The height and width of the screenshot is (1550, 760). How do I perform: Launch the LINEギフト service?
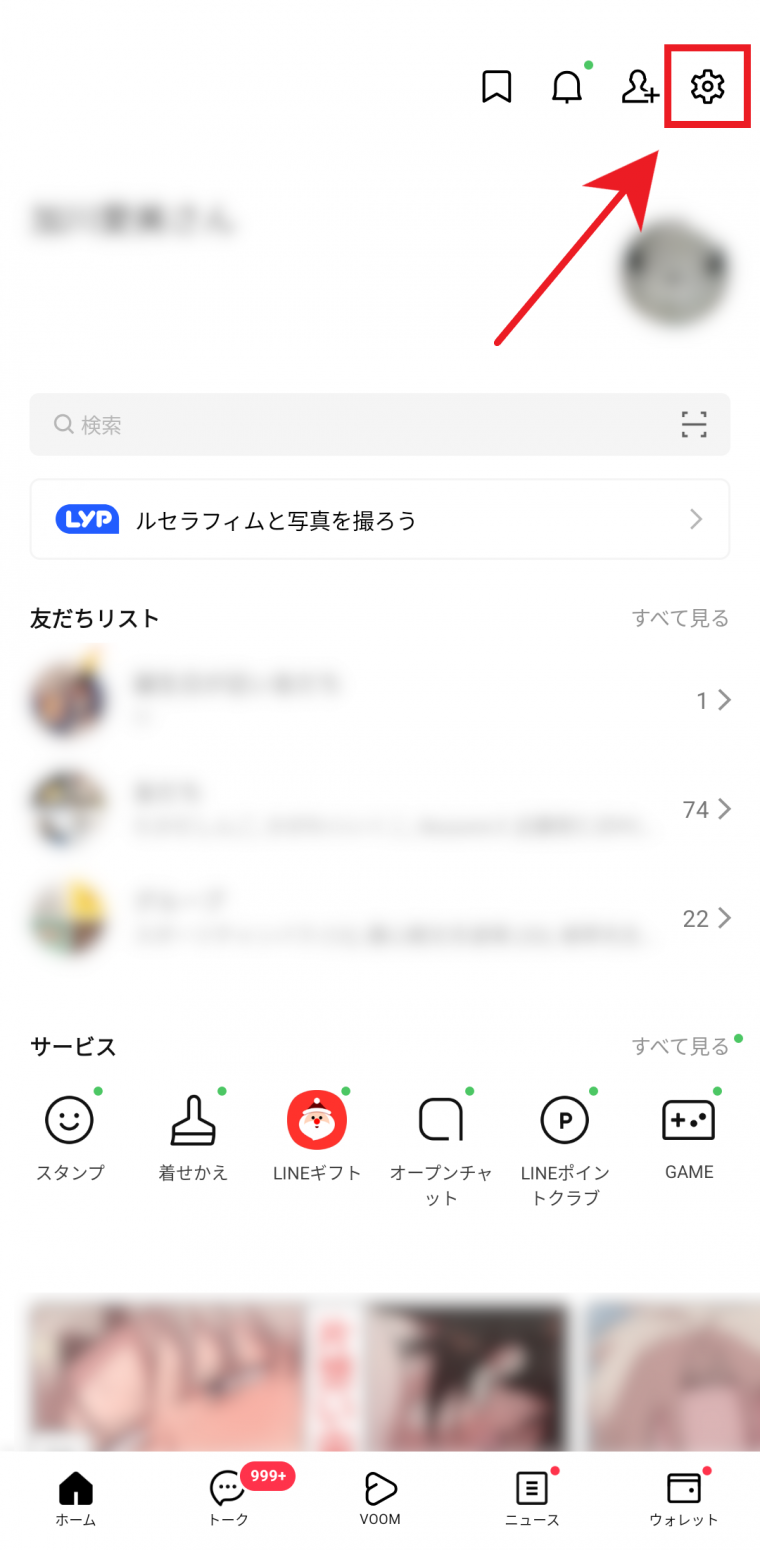tap(317, 1135)
